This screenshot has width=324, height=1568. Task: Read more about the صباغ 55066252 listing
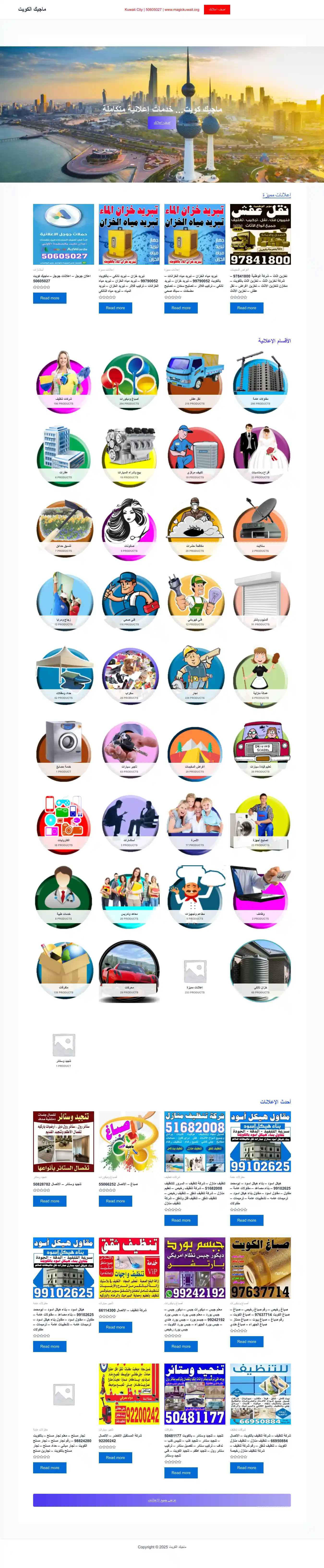115,1201
